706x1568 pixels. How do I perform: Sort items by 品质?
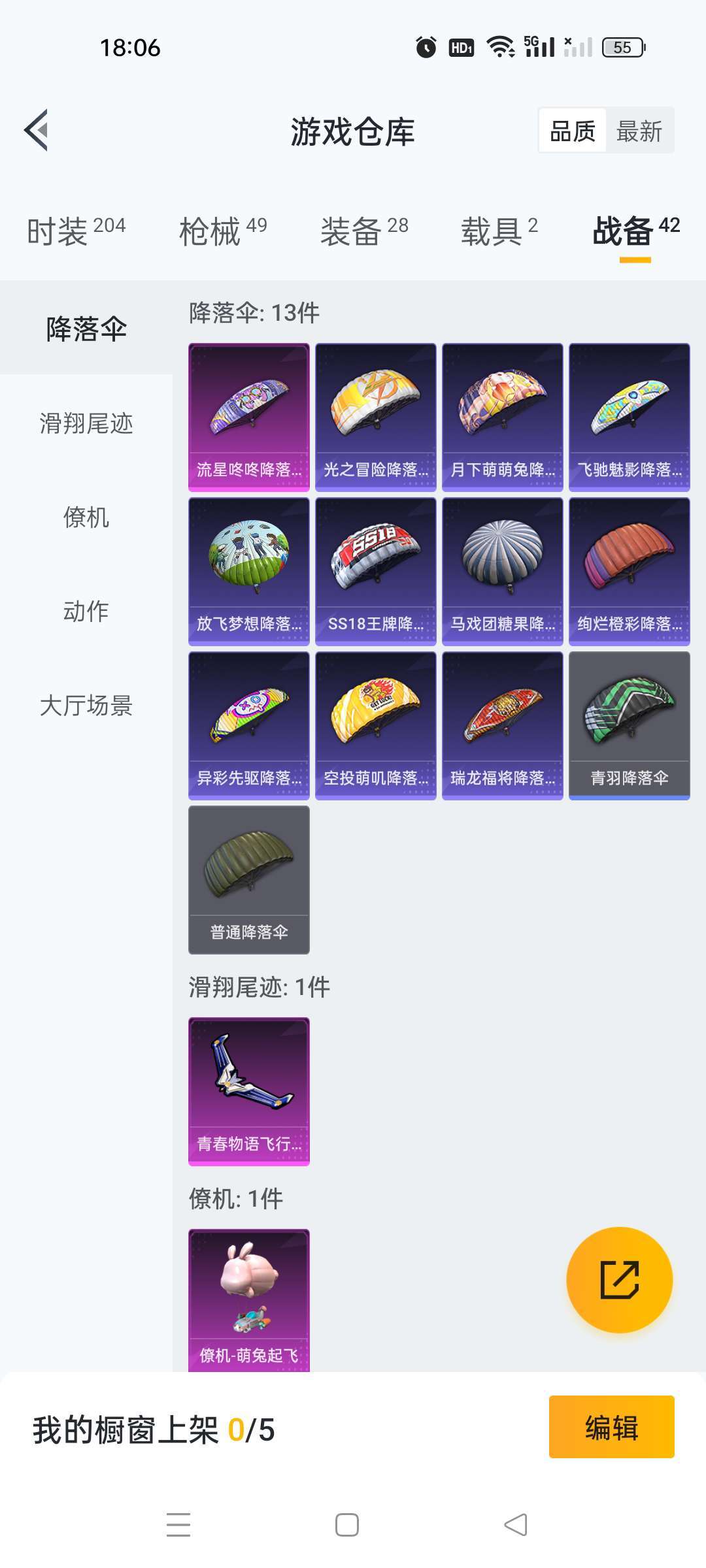click(x=573, y=131)
